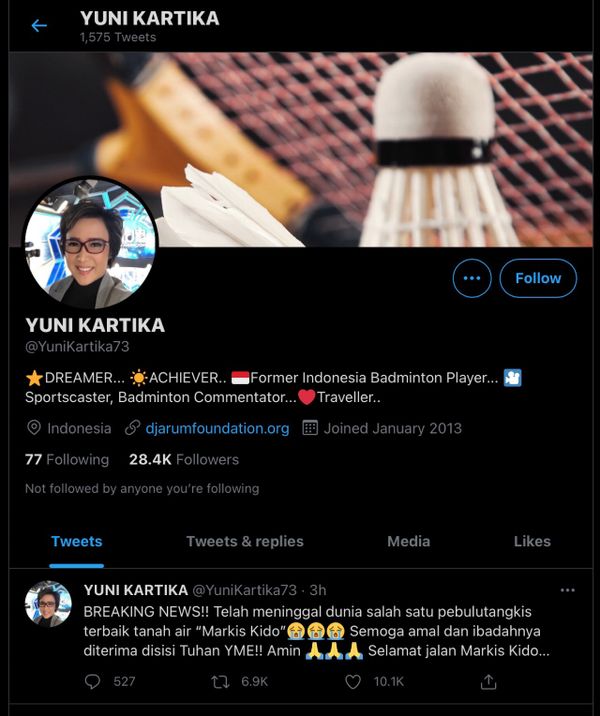The image size is (600, 716).
Task: Switch to the Media tab
Action: pos(409,541)
